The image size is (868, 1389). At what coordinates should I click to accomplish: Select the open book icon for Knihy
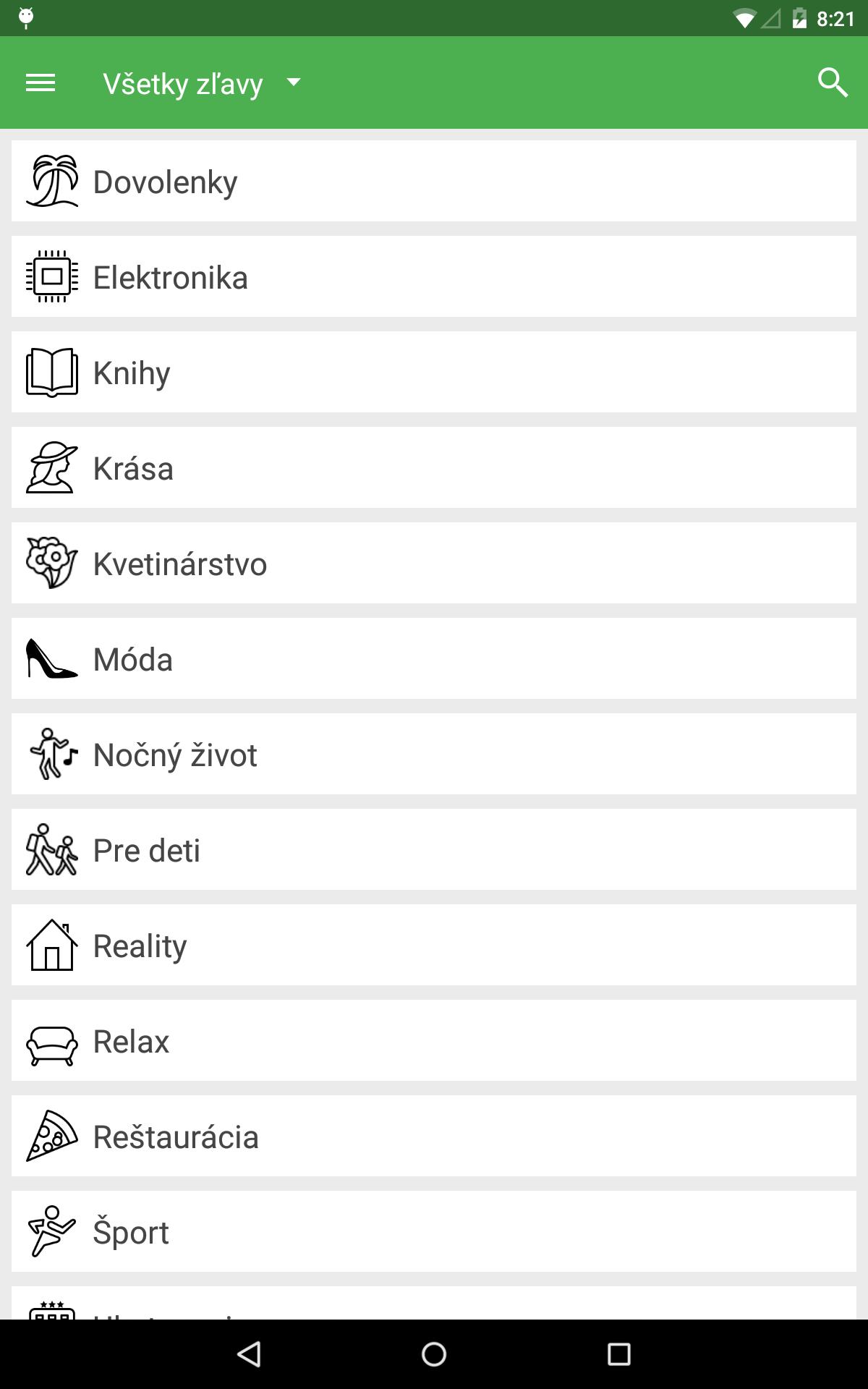(x=52, y=372)
